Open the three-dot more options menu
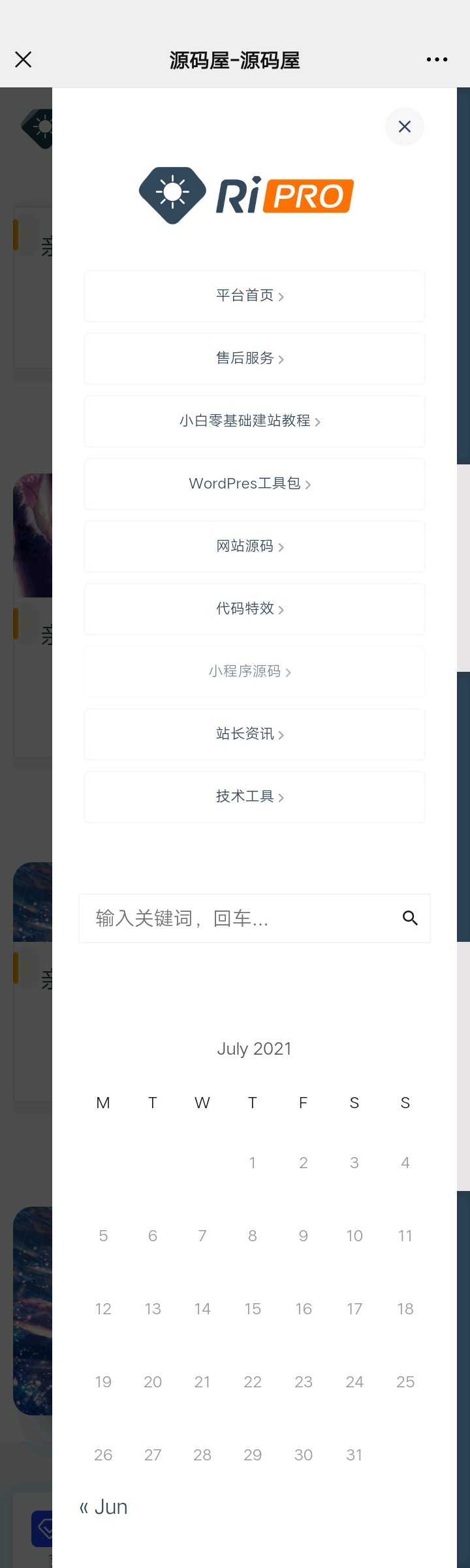Viewport: 470px width, 1568px height. [x=437, y=60]
